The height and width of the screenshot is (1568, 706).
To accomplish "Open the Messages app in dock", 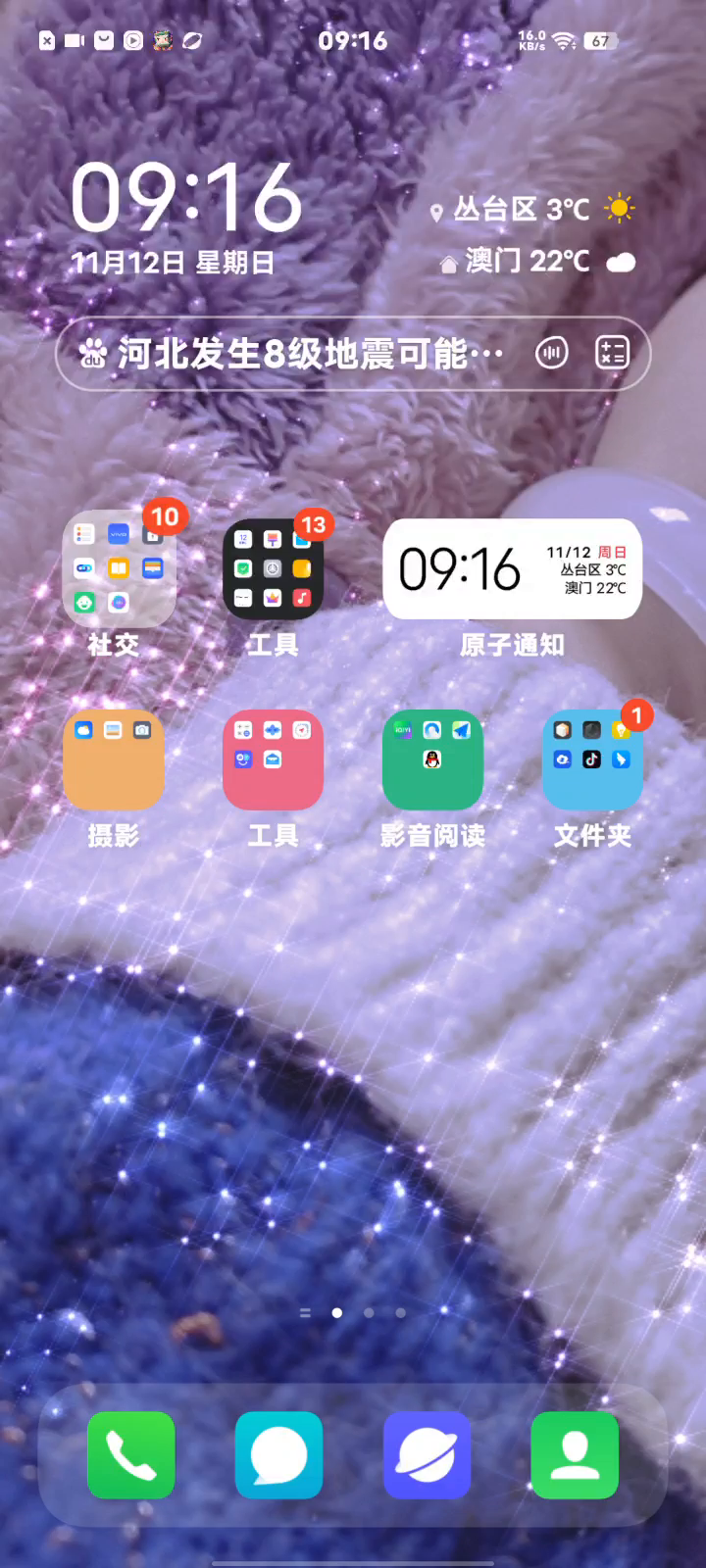I will 279,1455.
